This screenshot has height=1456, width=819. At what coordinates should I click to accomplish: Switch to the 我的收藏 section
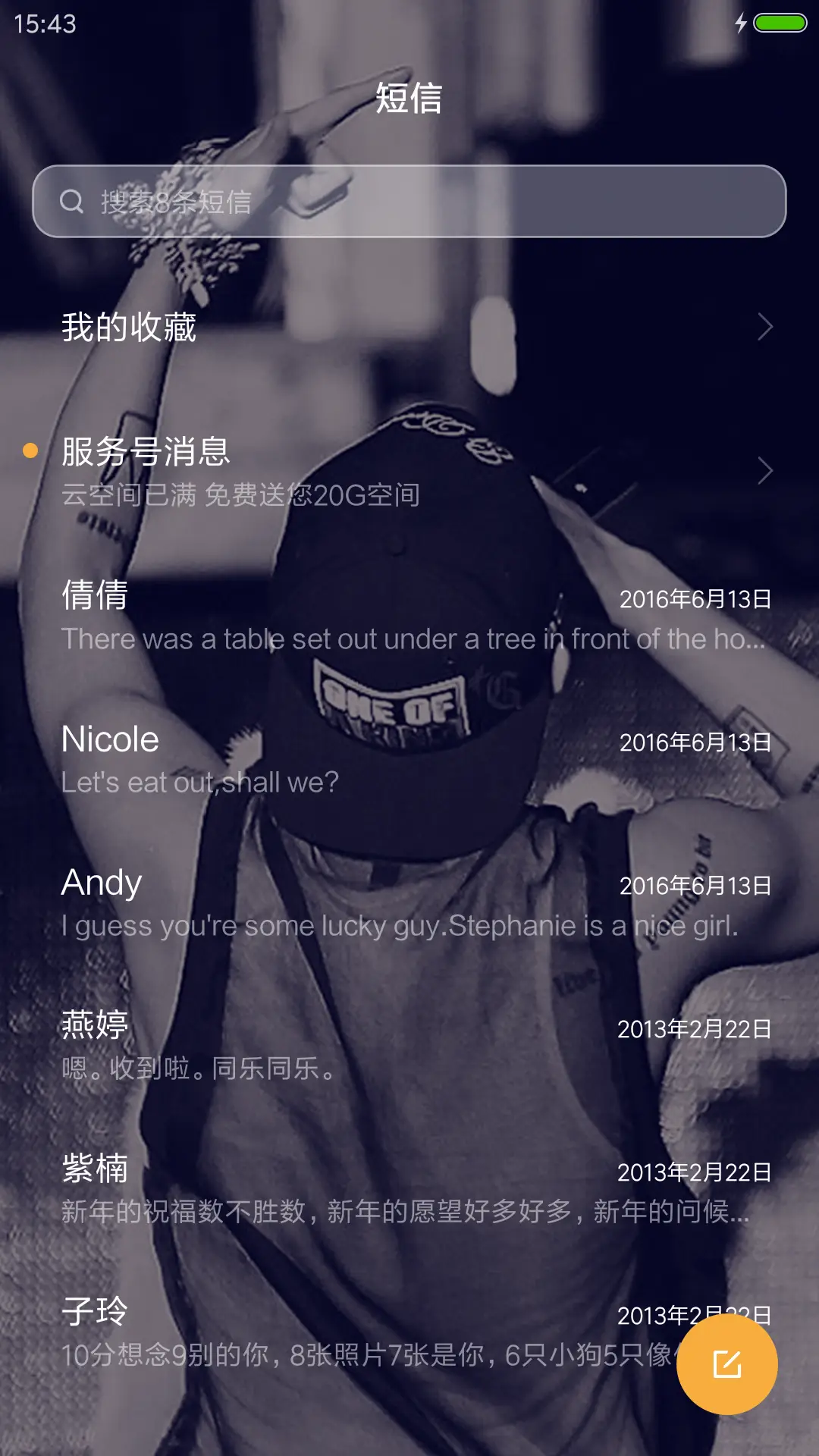129,328
